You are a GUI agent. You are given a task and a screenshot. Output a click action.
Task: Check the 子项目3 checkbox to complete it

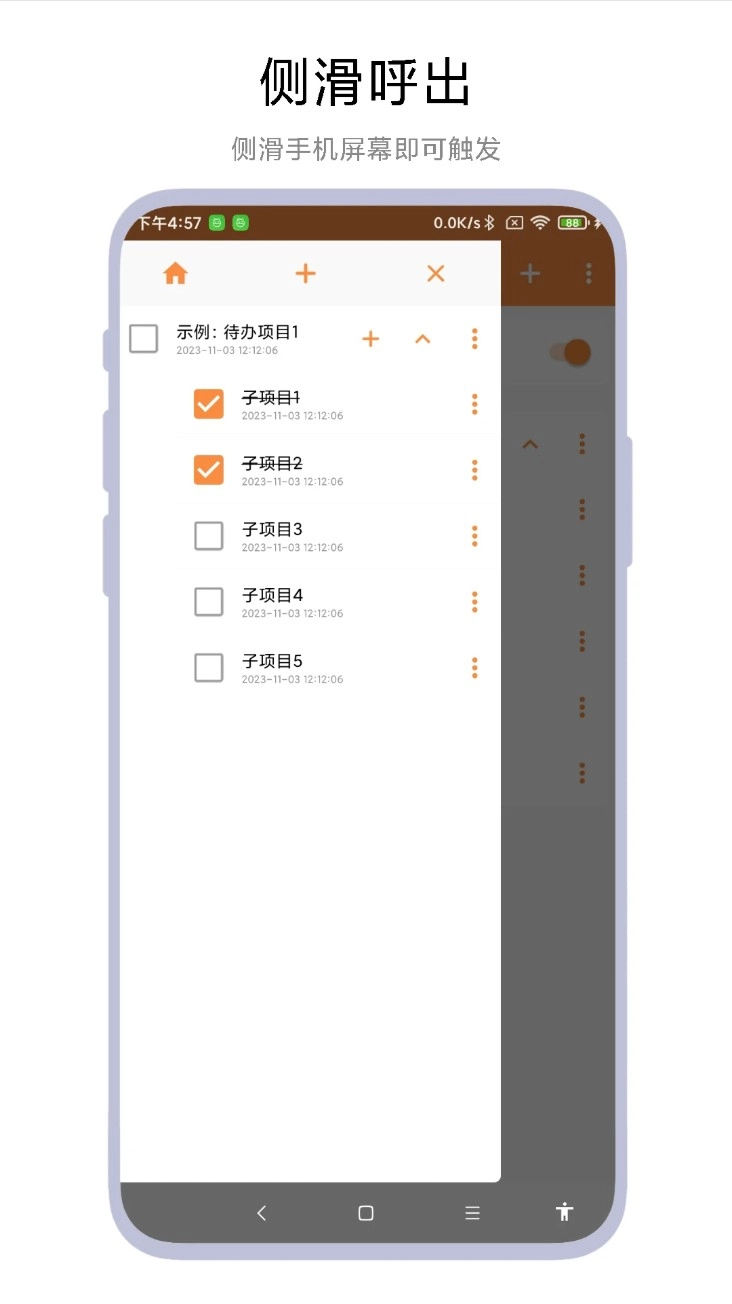[x=207, y=536]
